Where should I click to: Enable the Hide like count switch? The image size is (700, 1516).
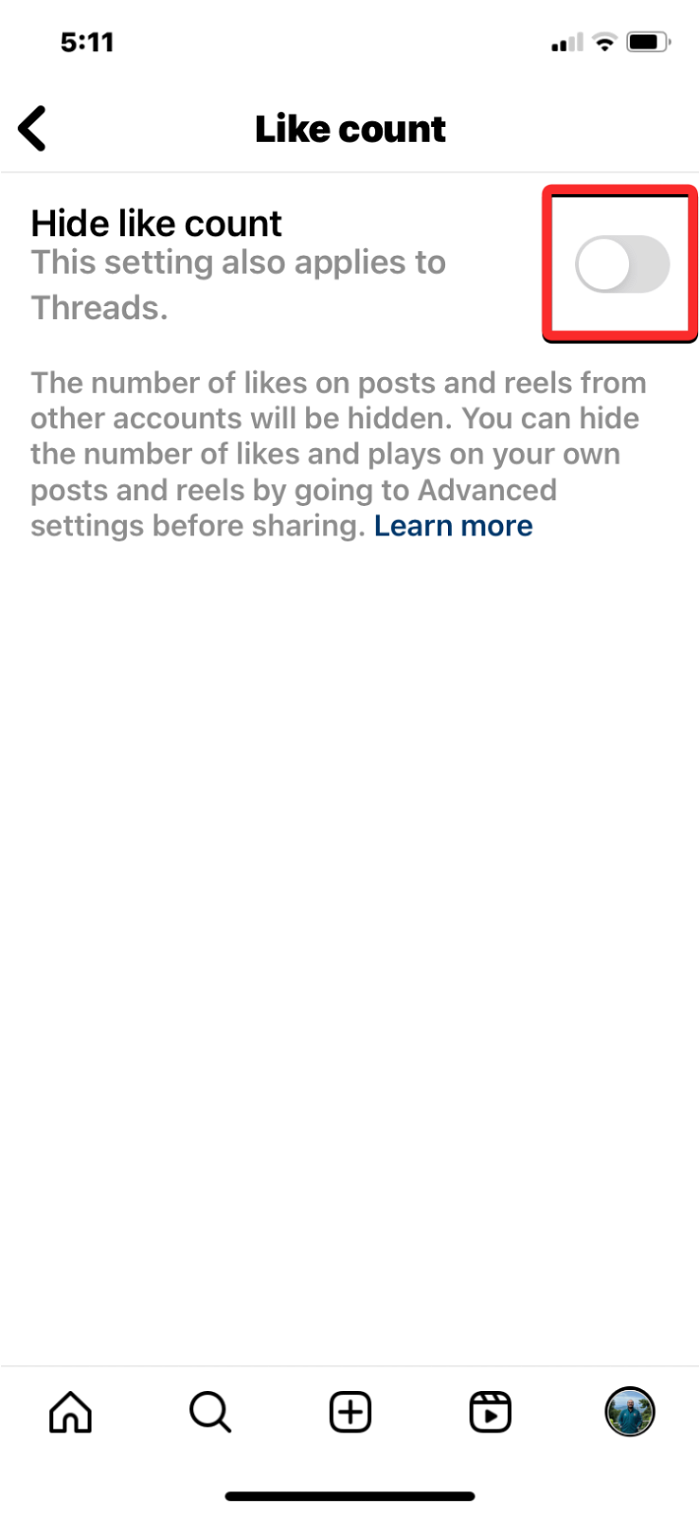click(x=621, y=265)
